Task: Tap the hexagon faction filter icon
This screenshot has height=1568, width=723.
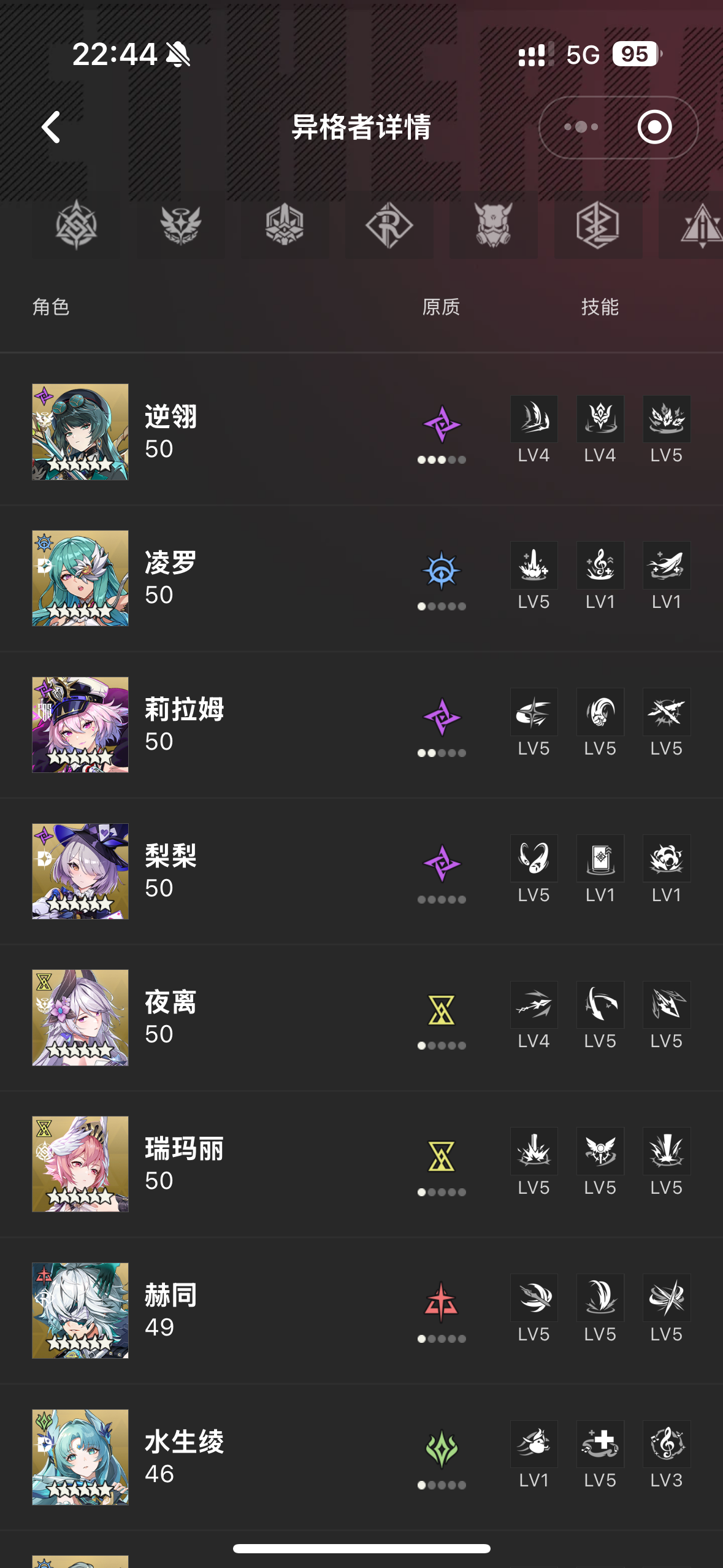Action: (x=597, y=226)
